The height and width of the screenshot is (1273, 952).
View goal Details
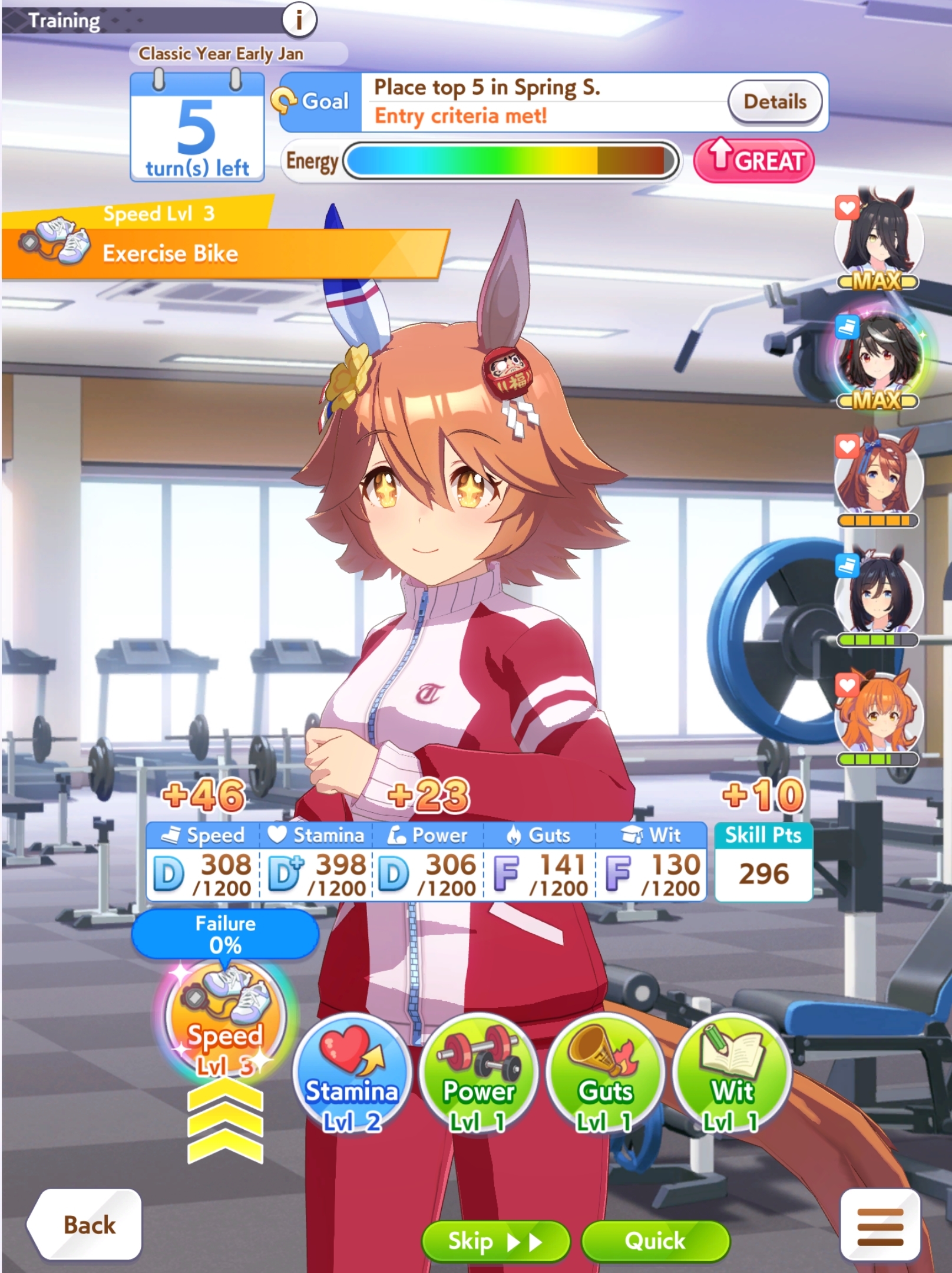pyautogui.click(x=774, y=102)
